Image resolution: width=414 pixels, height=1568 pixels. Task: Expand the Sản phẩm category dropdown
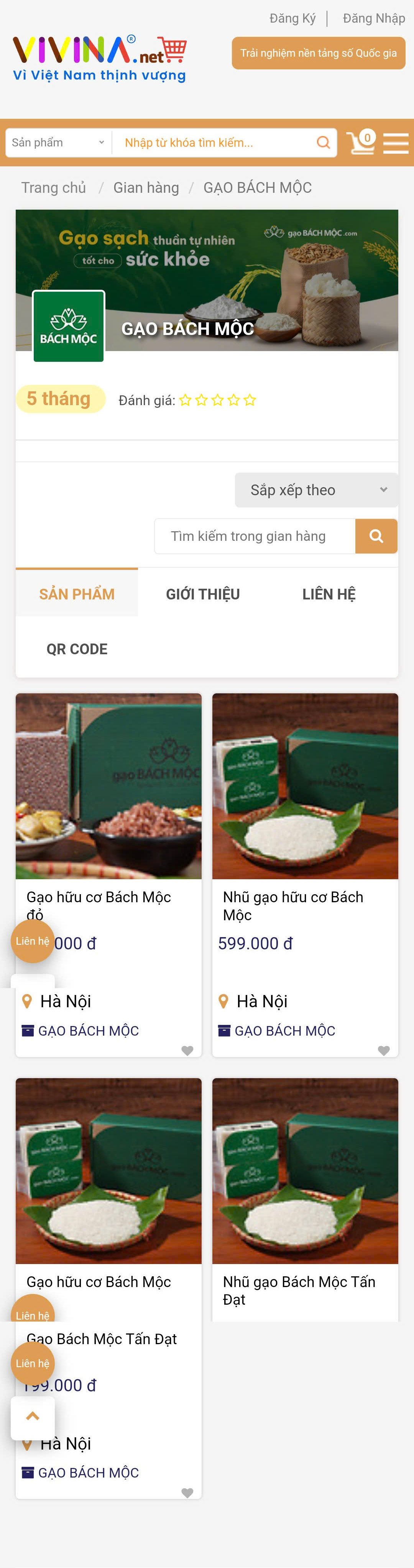click(58, 143)
